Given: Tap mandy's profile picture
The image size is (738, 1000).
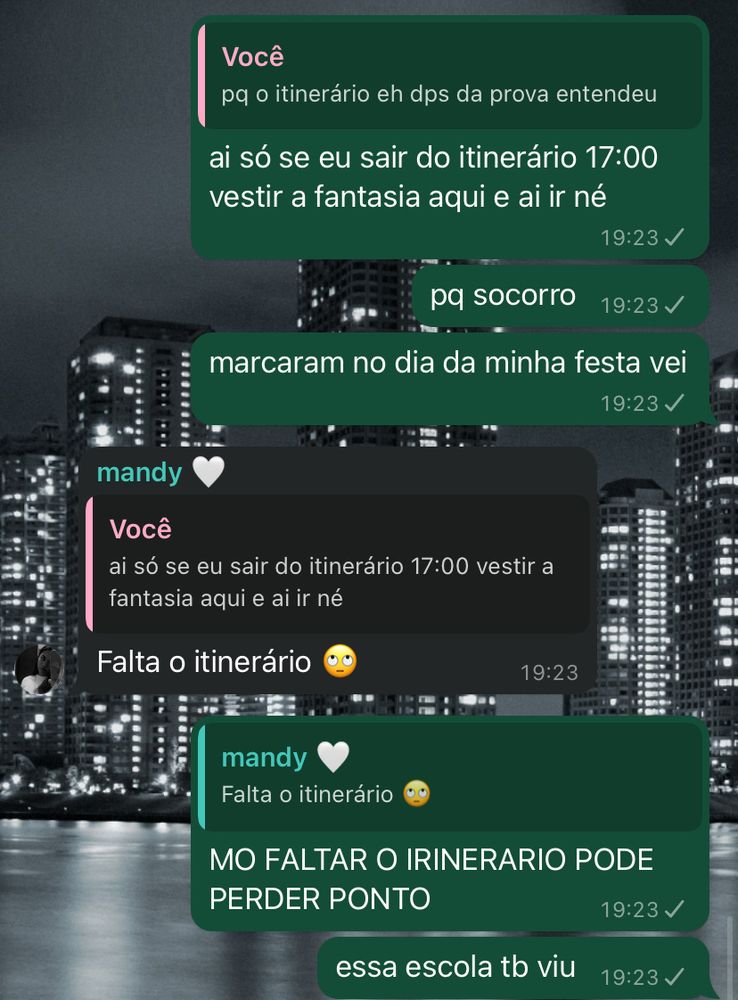Looking at the screenshot, I should 41,669.
